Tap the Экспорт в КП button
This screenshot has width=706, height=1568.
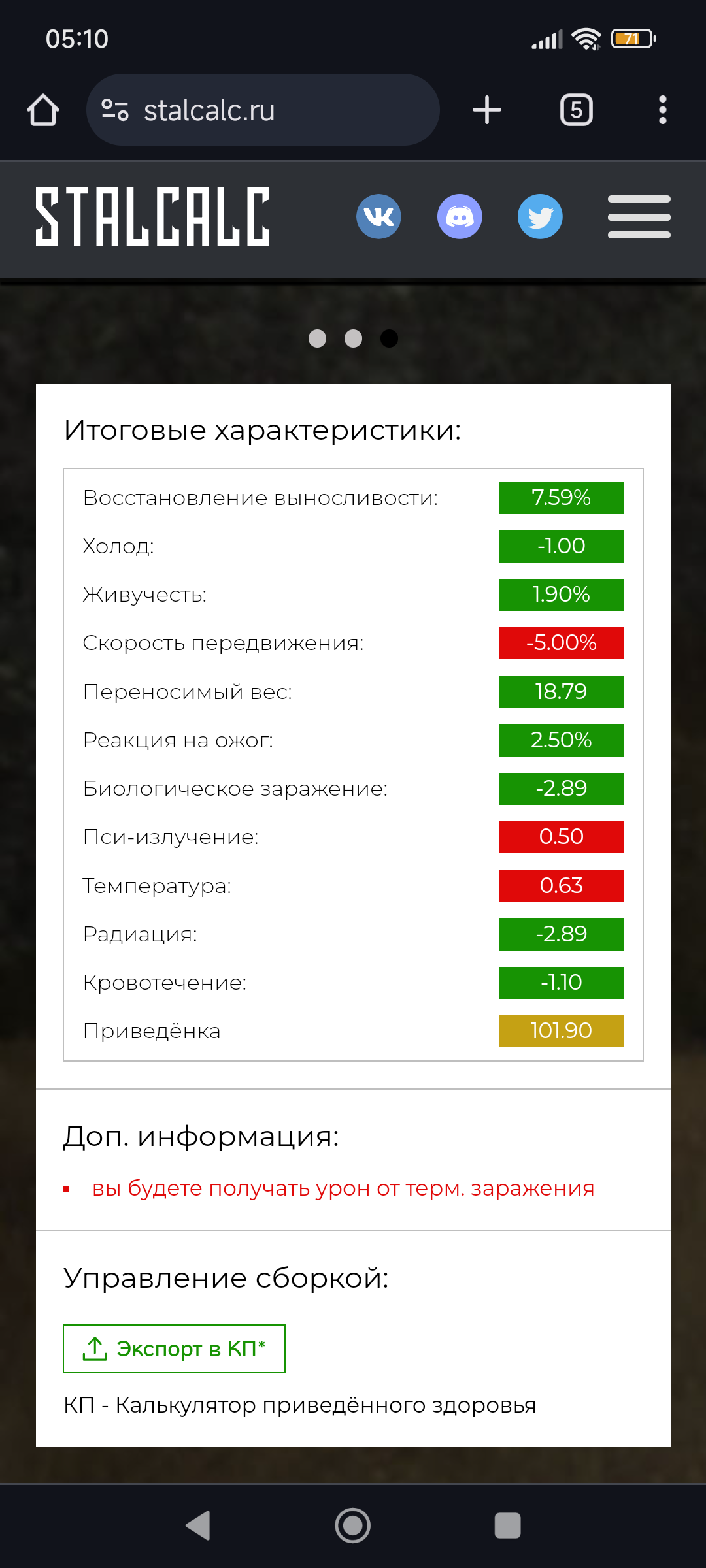[x=174, y=1348]
